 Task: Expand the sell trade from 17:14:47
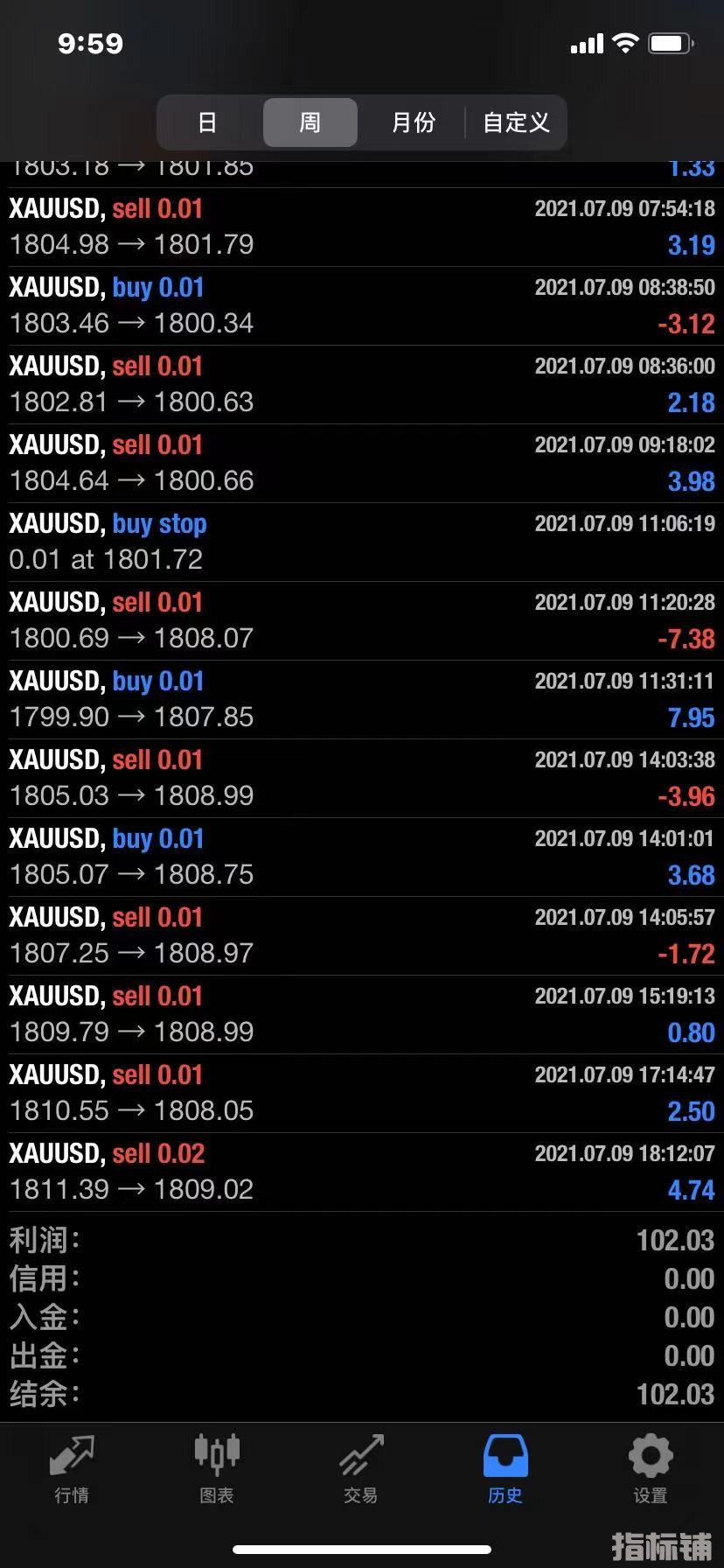362,1094
